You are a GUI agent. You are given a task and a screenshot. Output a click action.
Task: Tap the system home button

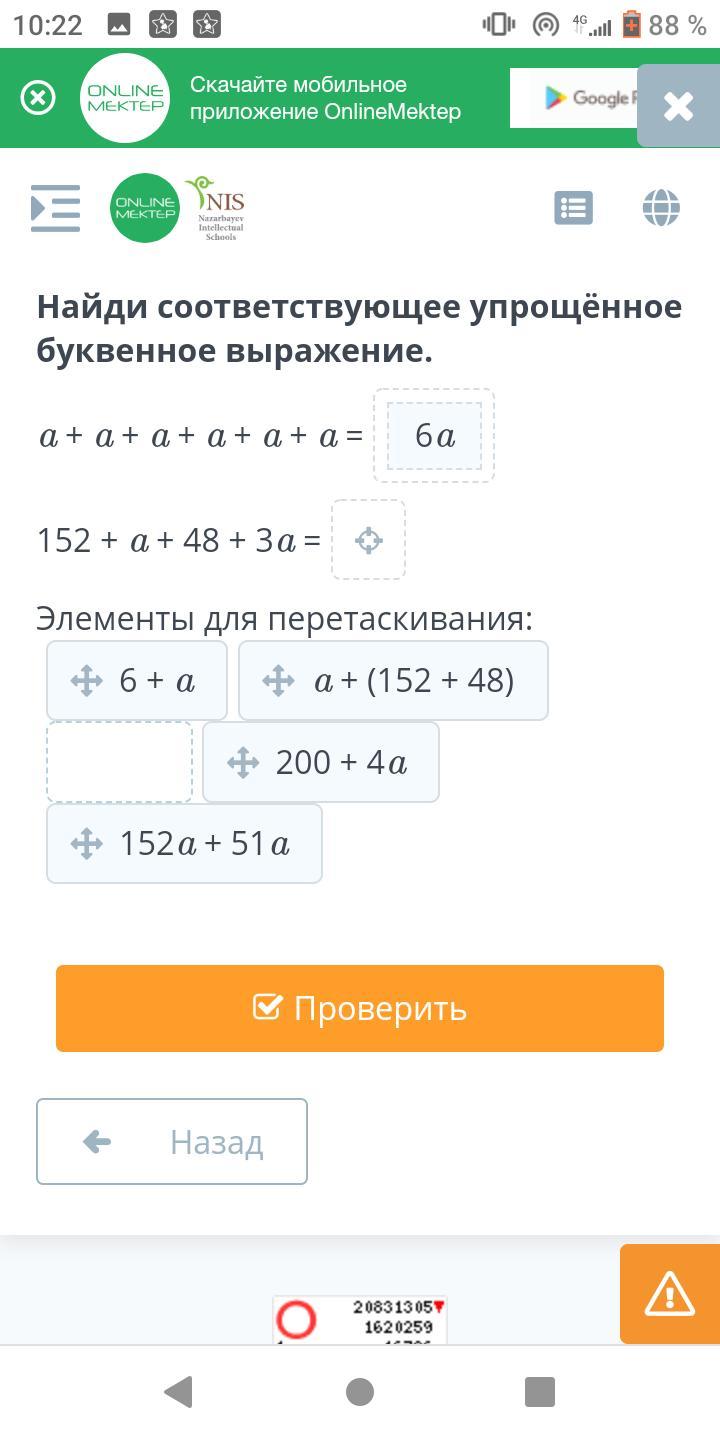click(360, 1392)
